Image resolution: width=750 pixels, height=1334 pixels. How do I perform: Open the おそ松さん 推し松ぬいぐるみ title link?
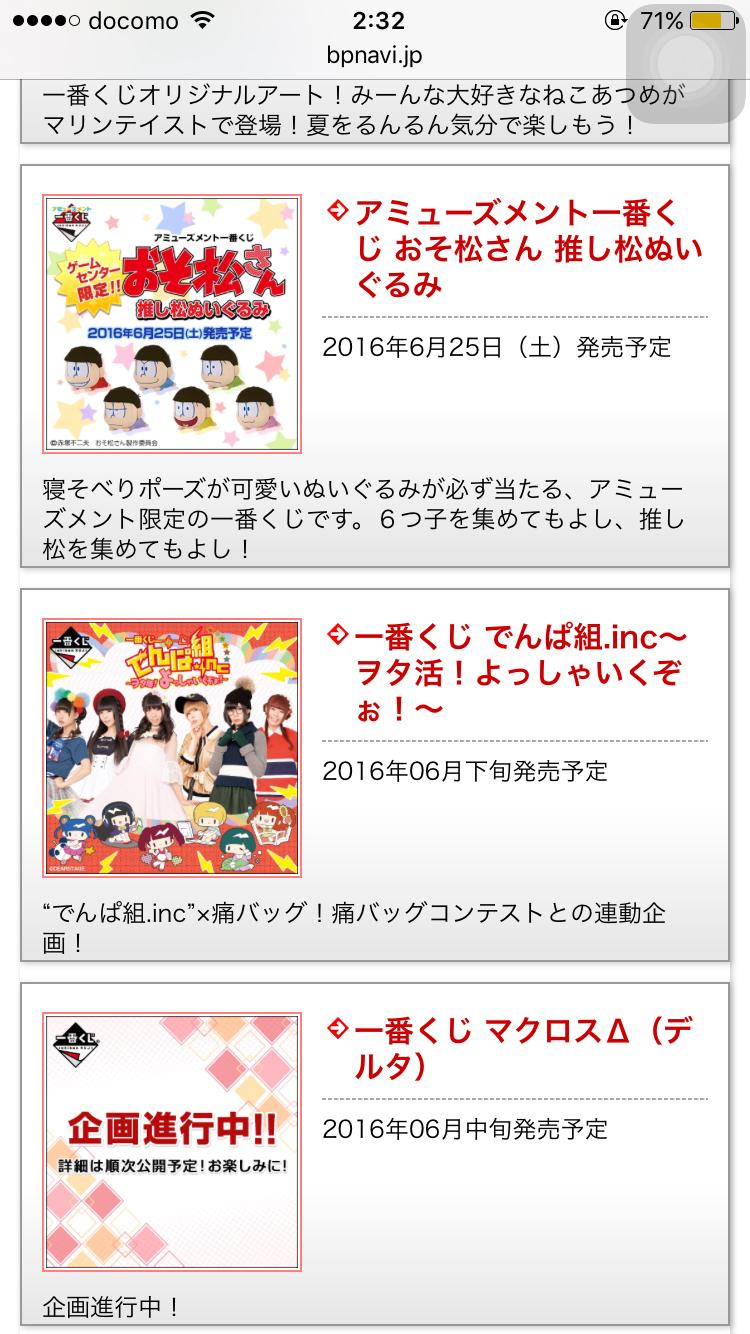[517, 249]
